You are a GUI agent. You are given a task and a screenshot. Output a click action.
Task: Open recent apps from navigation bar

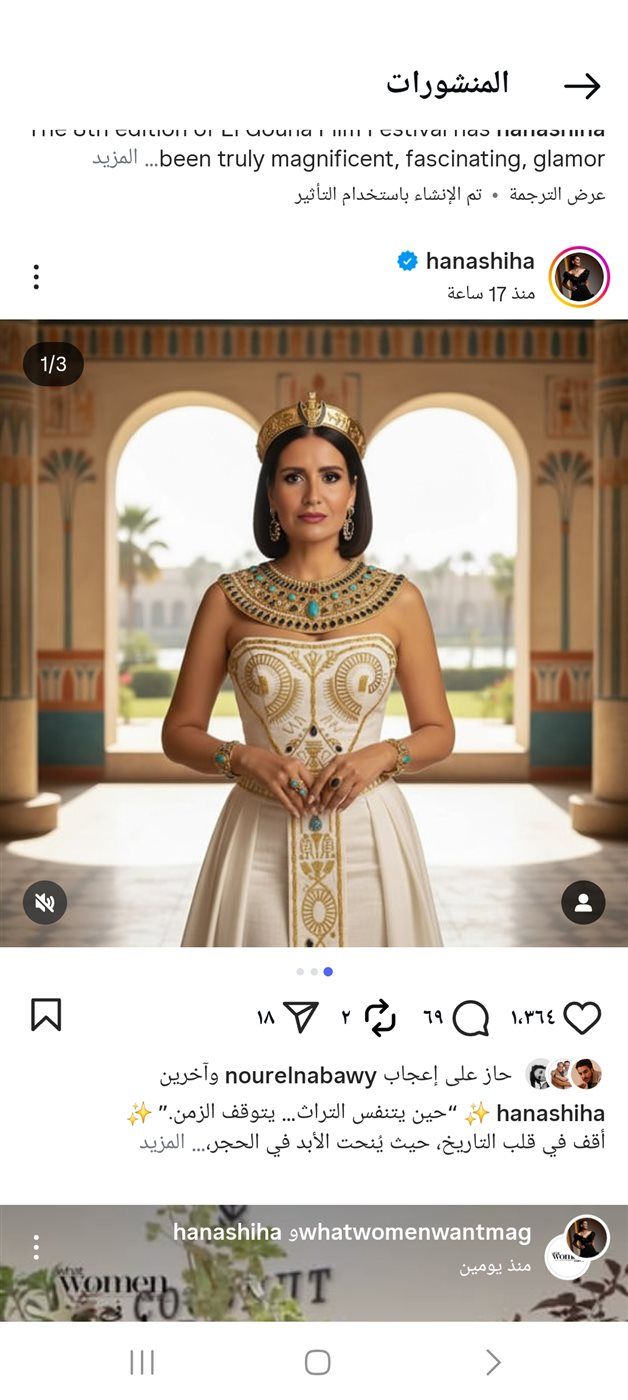(x=142, y=1362)
